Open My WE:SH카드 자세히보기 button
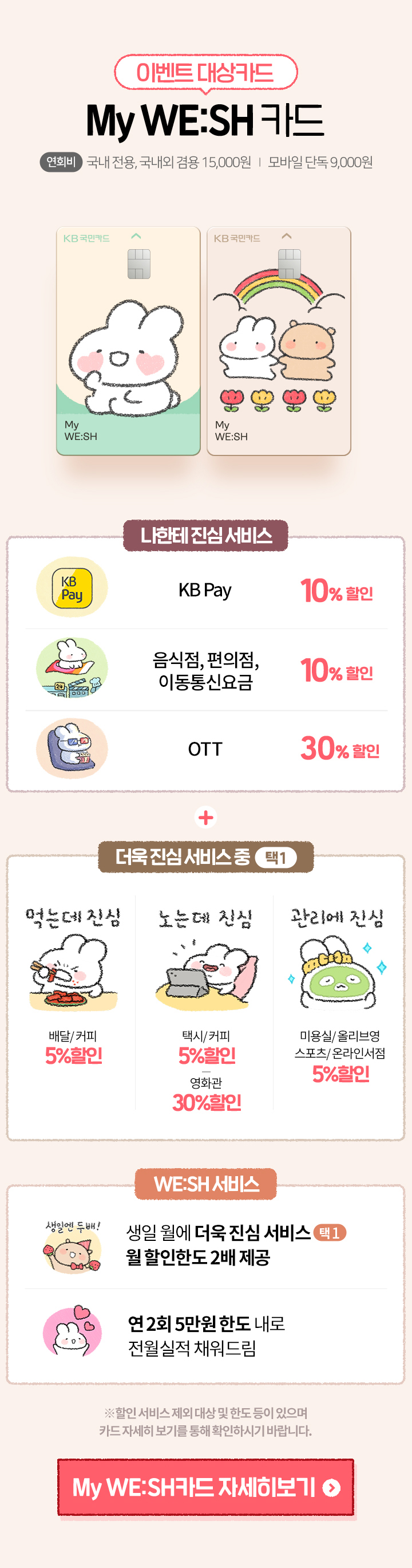Image resolution: width=412 pixels, height=1568 pixels. coord(205,1487)
